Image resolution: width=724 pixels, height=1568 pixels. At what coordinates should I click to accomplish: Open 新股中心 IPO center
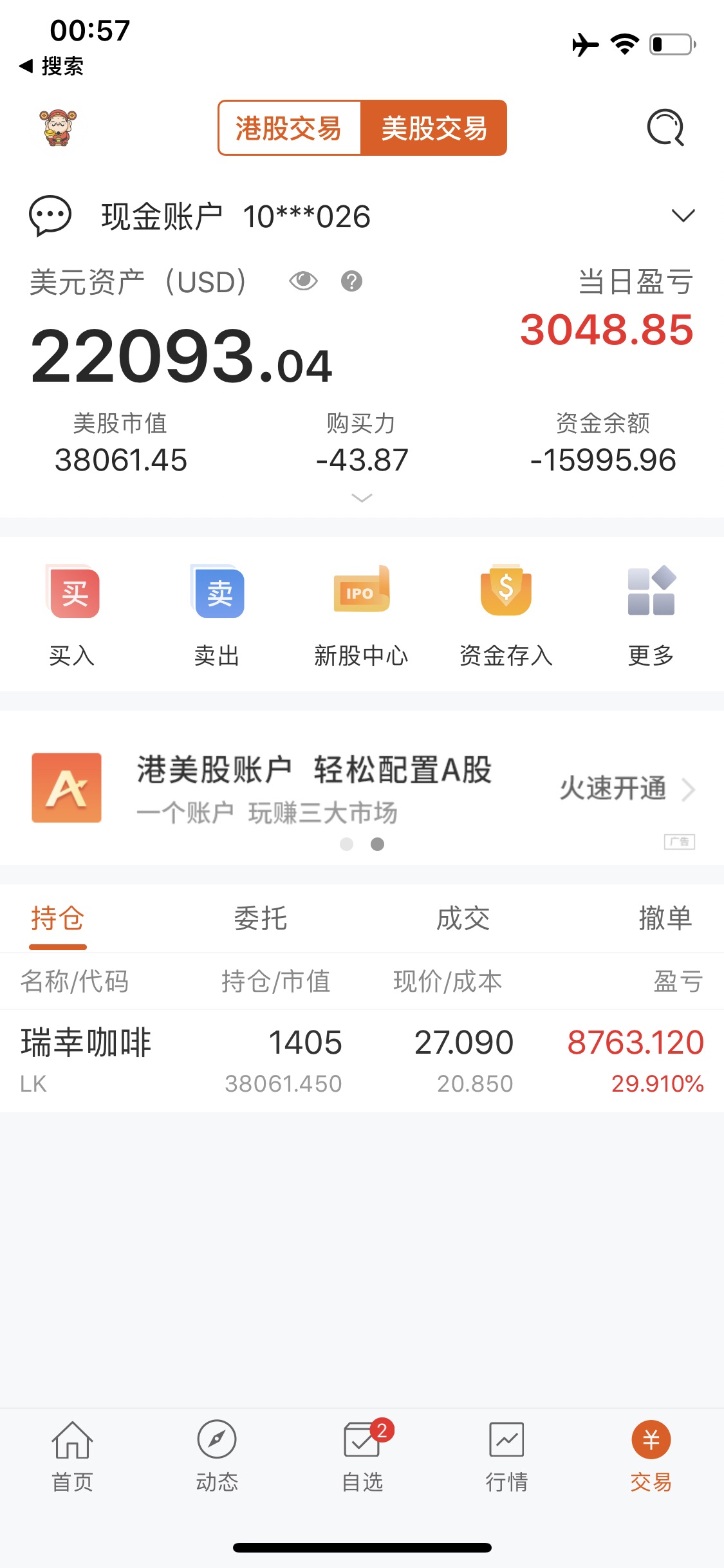click(362, 613)
